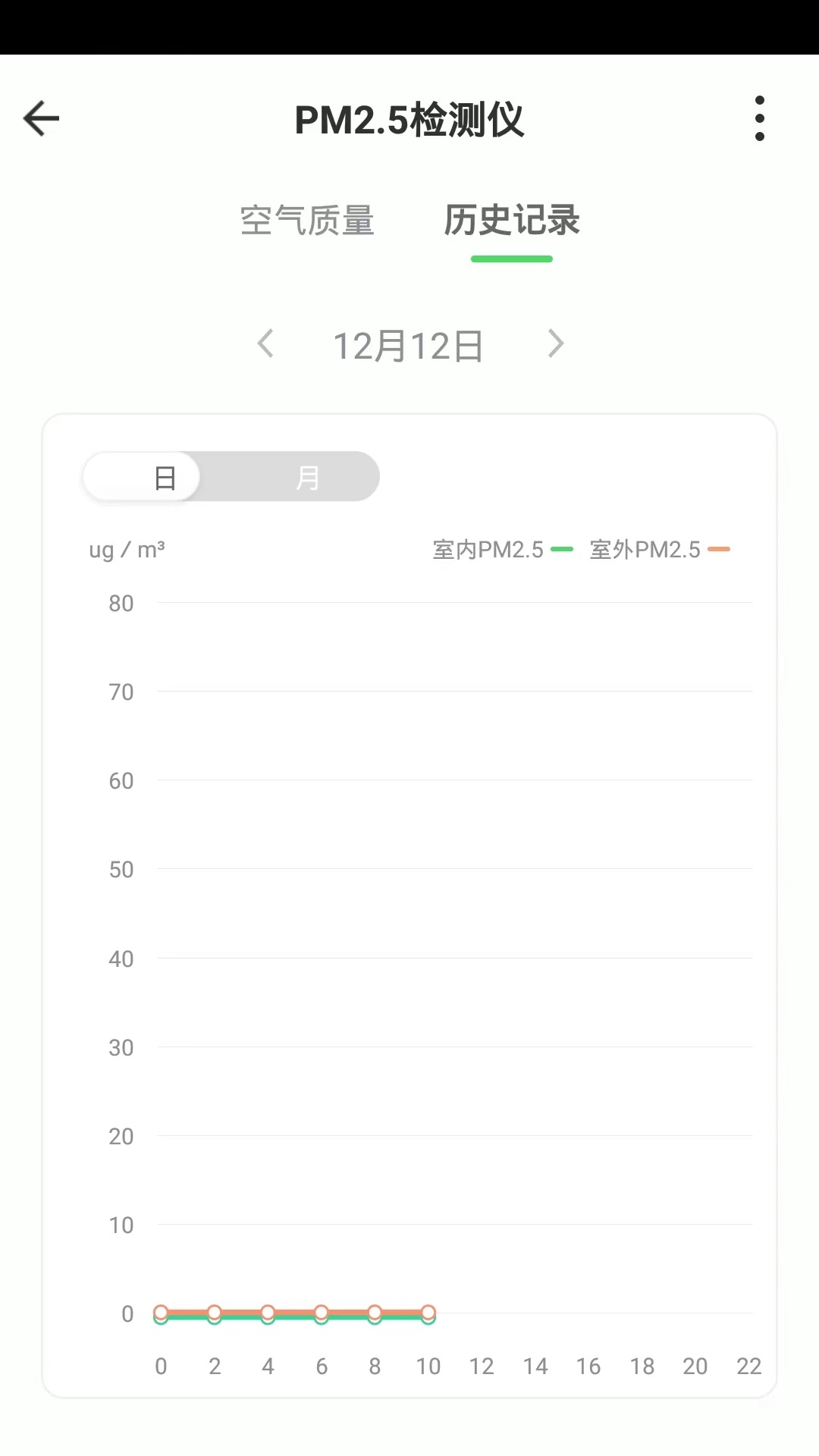
Task: Go to the next day after 12月12日
Action: coord(556,344)
